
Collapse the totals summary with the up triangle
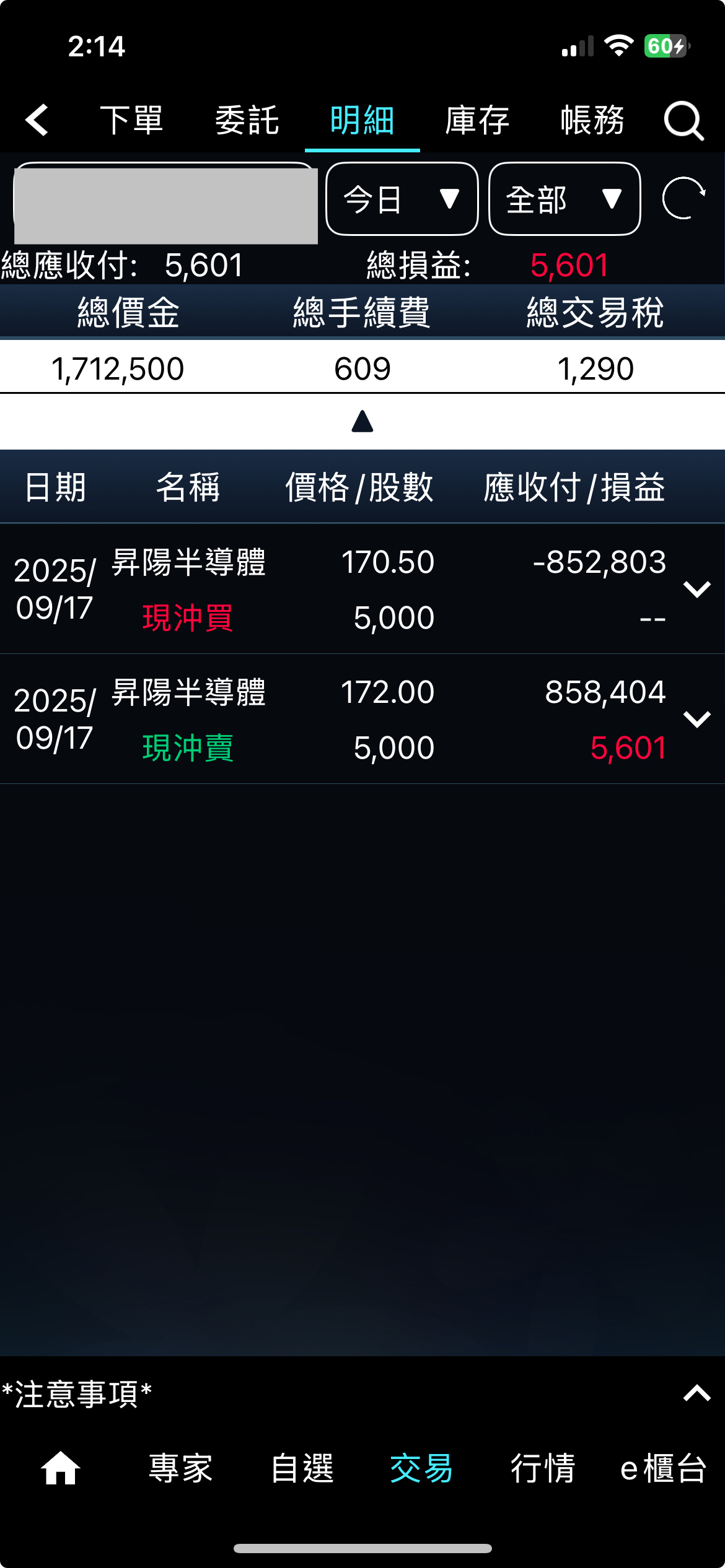click(x=362, y=421)
